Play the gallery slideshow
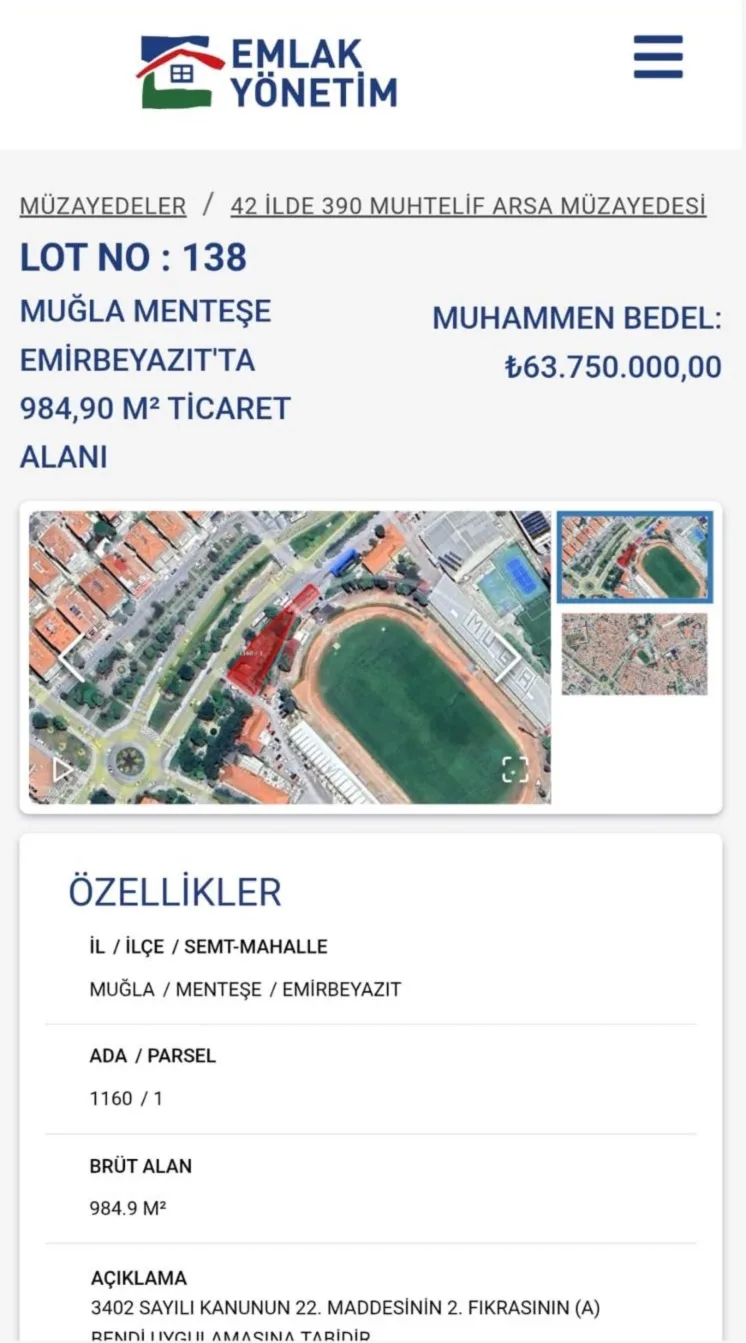Image resolution: width=746 pixels, height=1343 pixels. pyautogui.click(x=63, y=770)
